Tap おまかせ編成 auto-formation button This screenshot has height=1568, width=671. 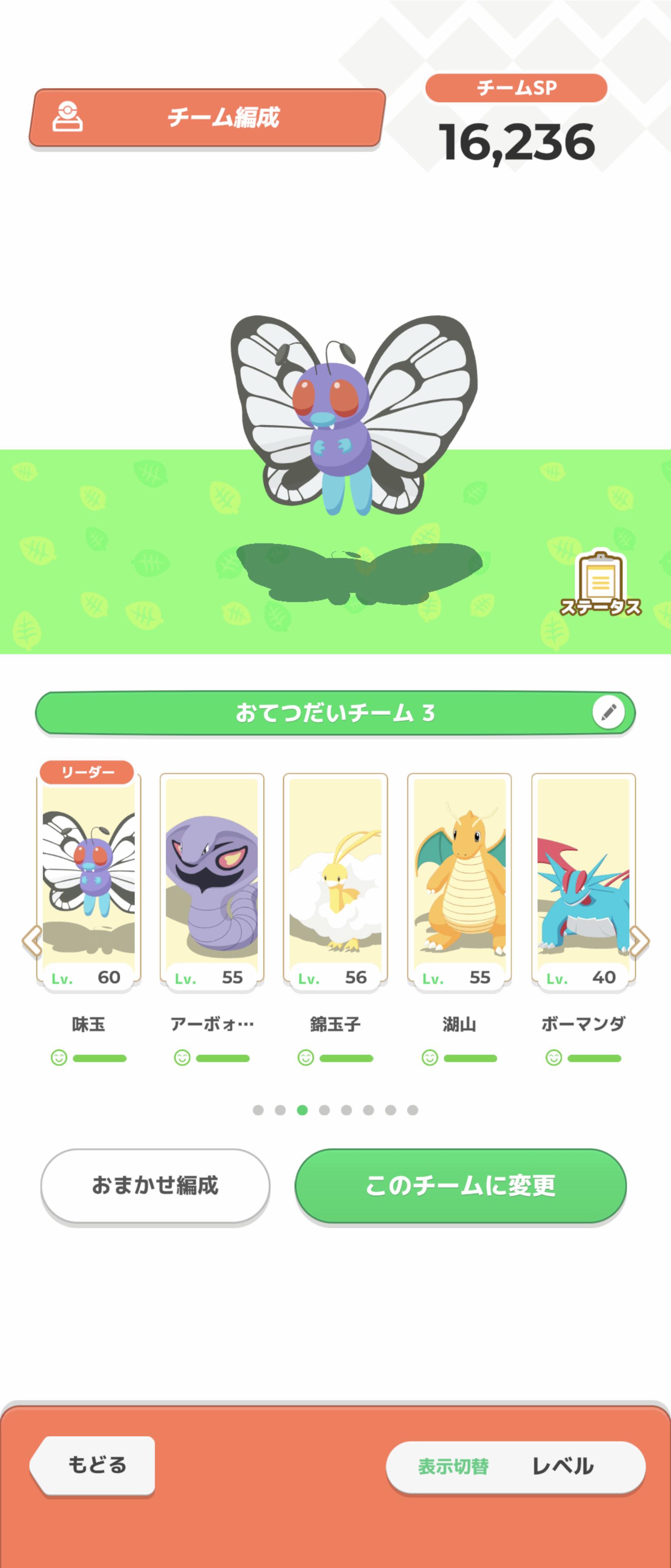155,1185
